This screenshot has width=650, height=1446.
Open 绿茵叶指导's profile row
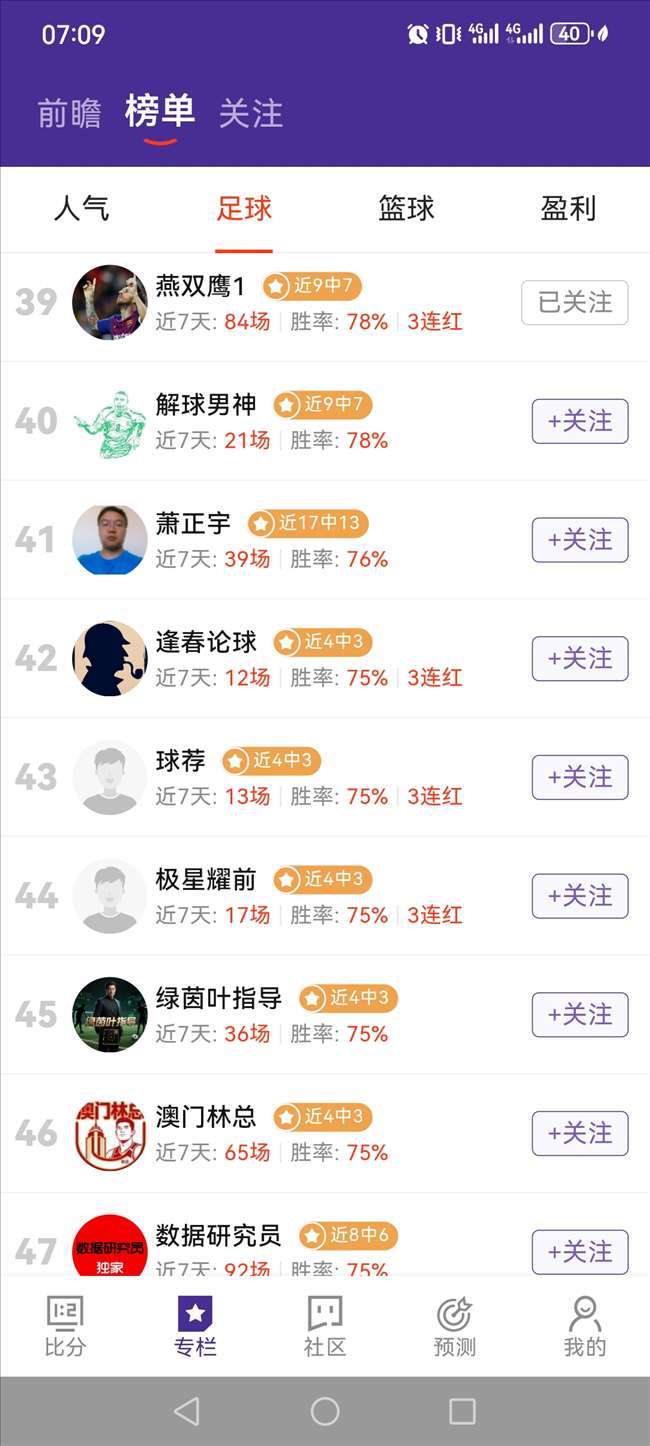pos(325,1015)
